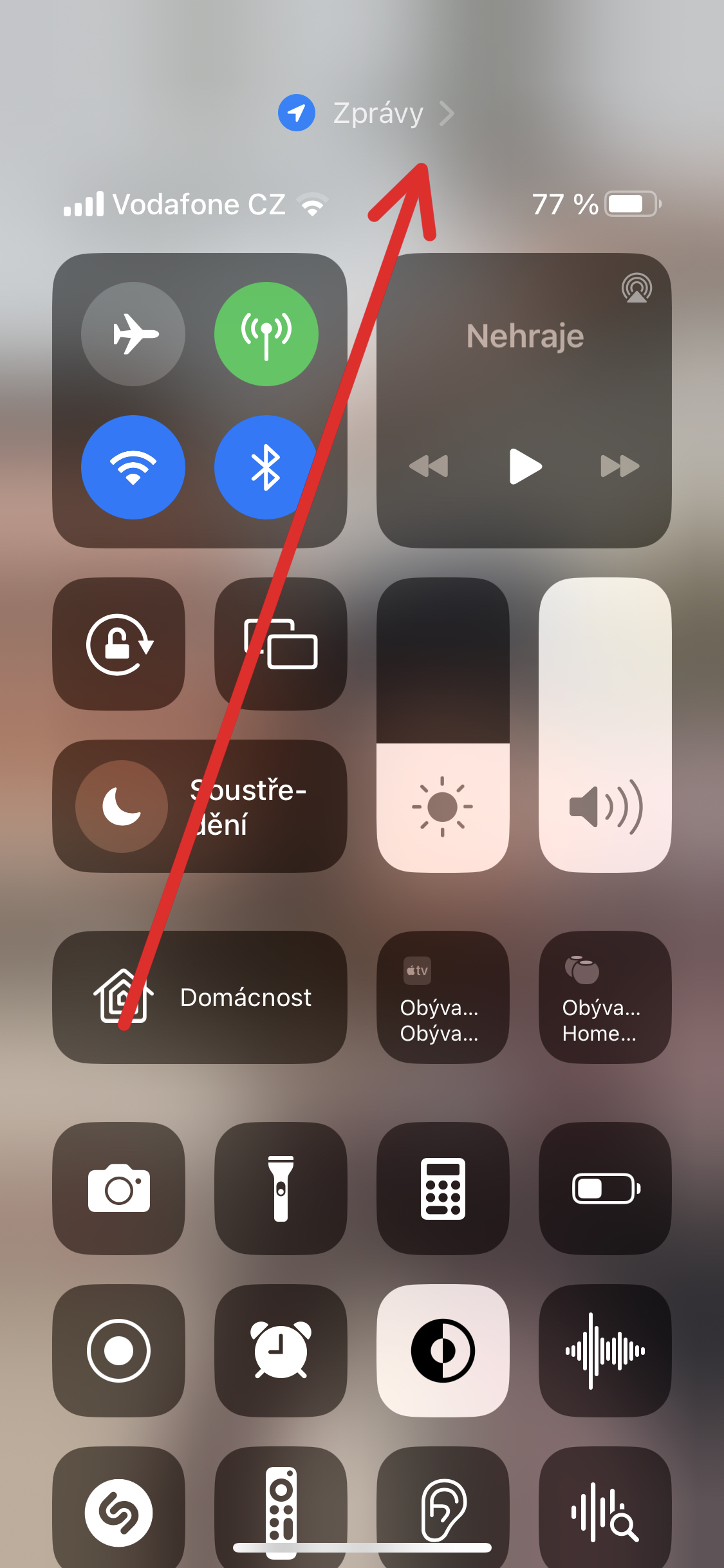
Task: Open Domácnost home controls
Action: pyautogui.click(x=200, y=997)
